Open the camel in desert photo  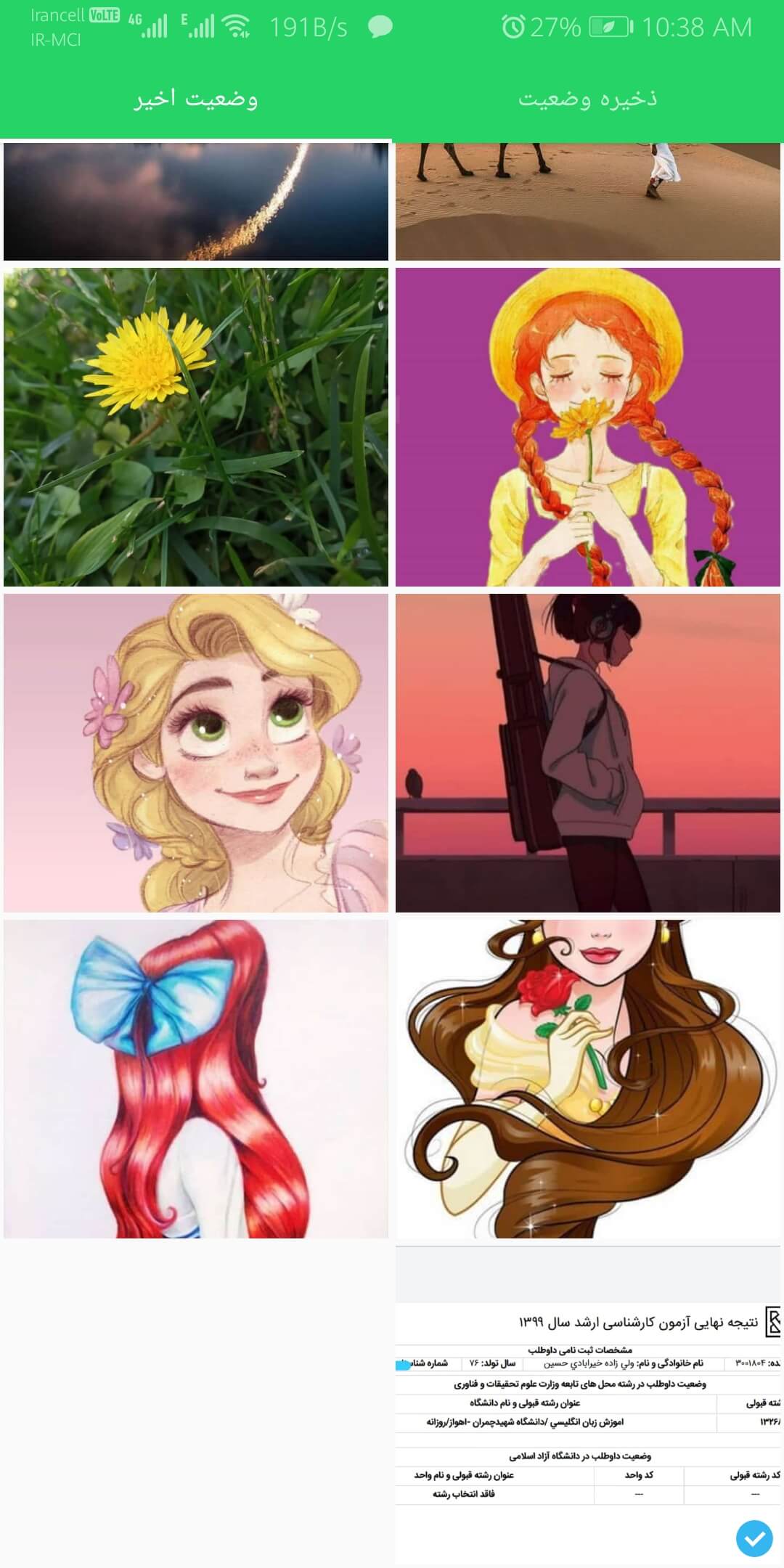588,202
